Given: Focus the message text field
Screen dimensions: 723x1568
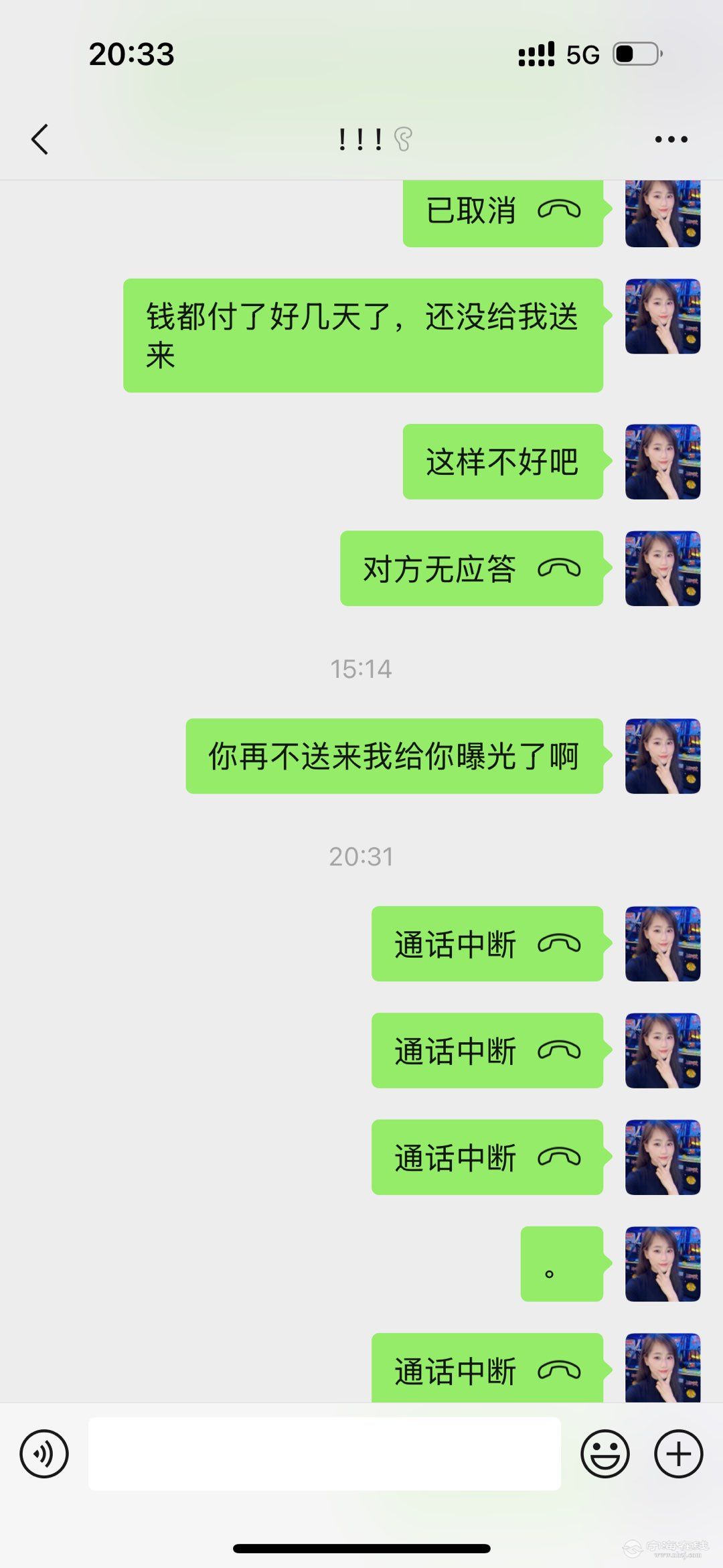Looking at the screenshot, I should tap(324, 1453).
